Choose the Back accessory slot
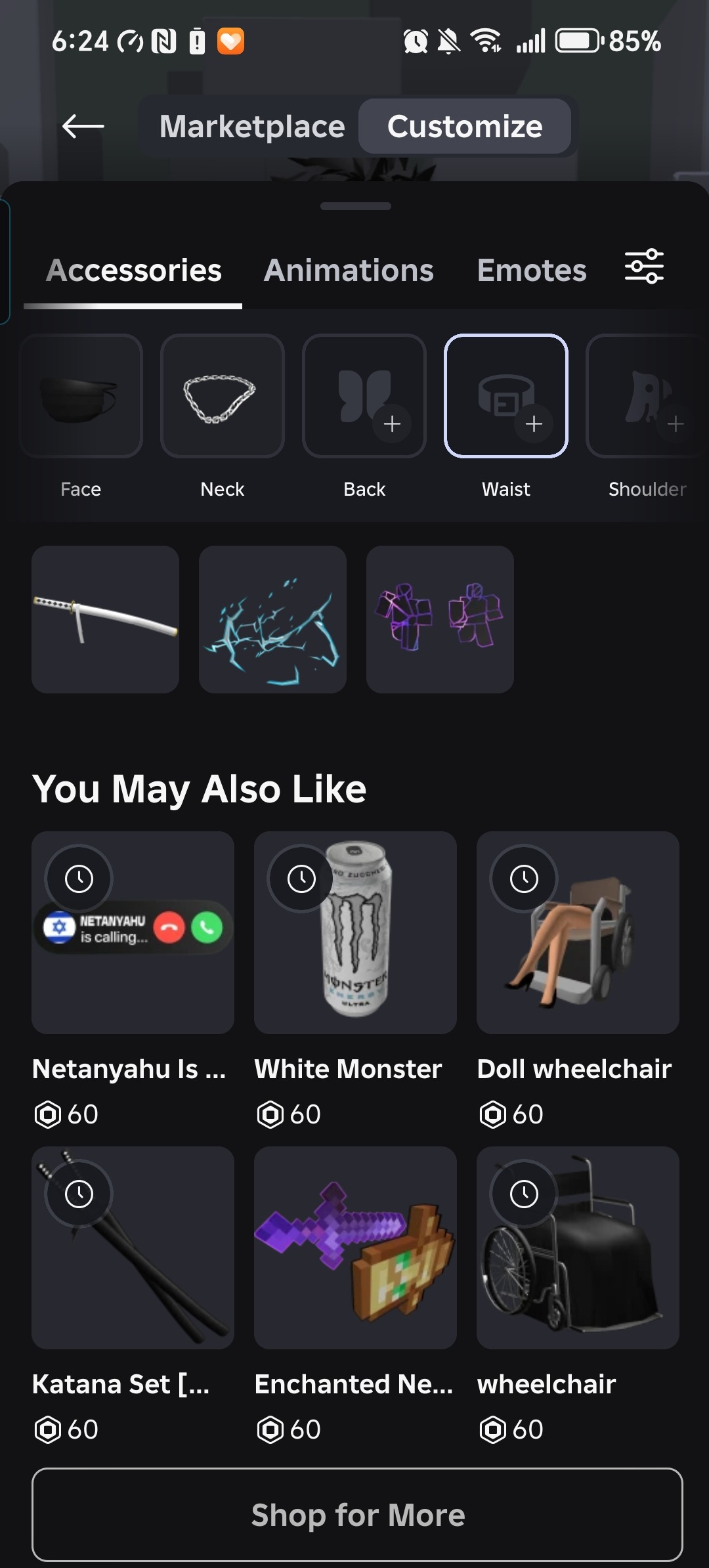709x1568 pixels. pos(364,396)
